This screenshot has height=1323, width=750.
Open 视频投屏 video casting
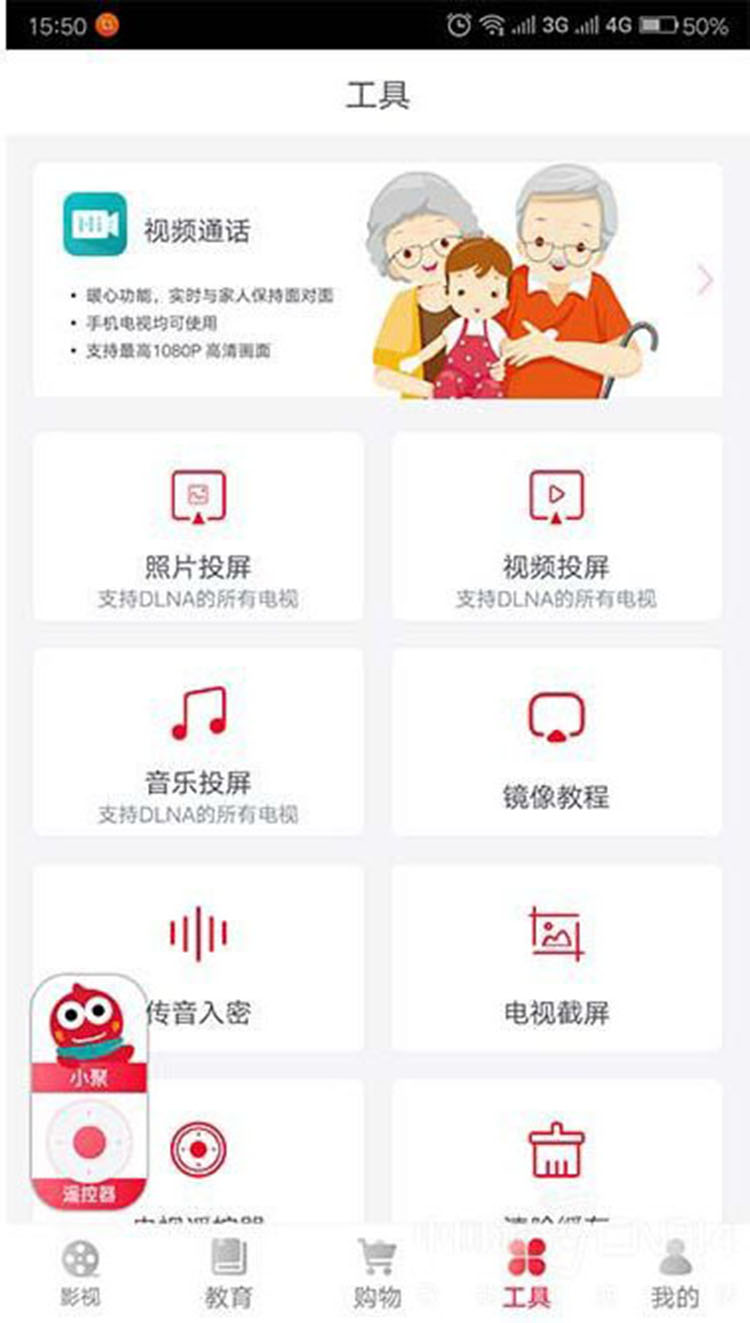pos(556,526)
